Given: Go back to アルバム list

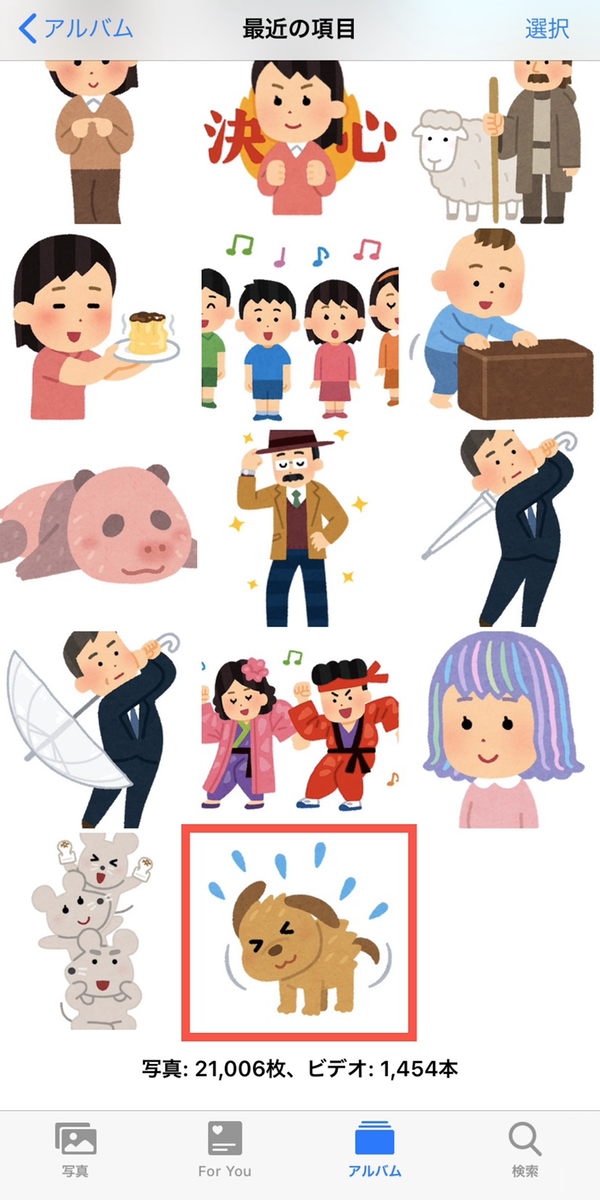Looking at the screenshot, I should [76, 28].
